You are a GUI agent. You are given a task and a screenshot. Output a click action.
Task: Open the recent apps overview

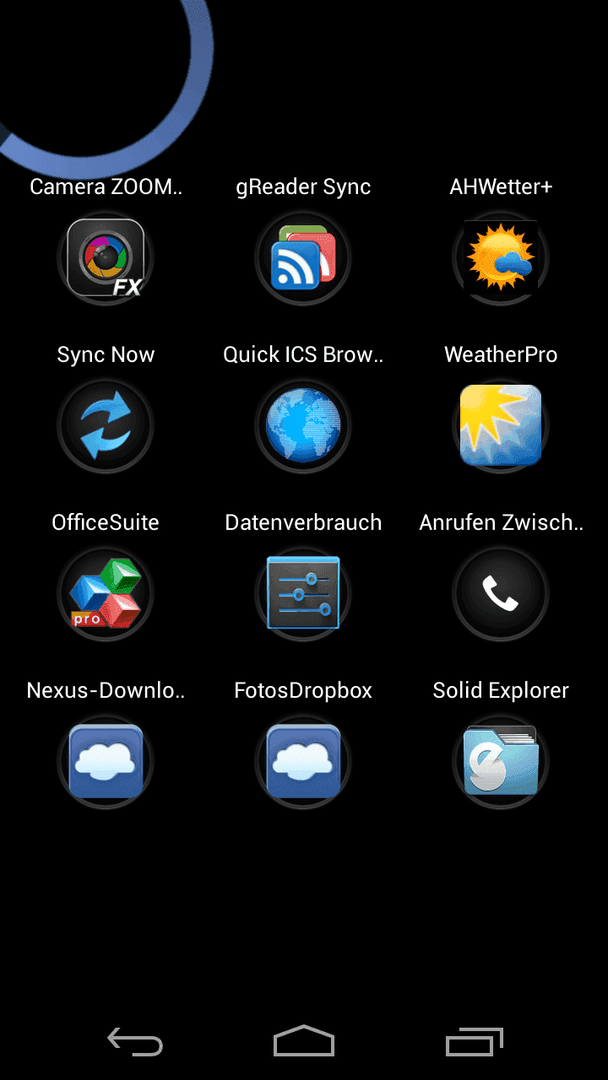click(474, 1041)
